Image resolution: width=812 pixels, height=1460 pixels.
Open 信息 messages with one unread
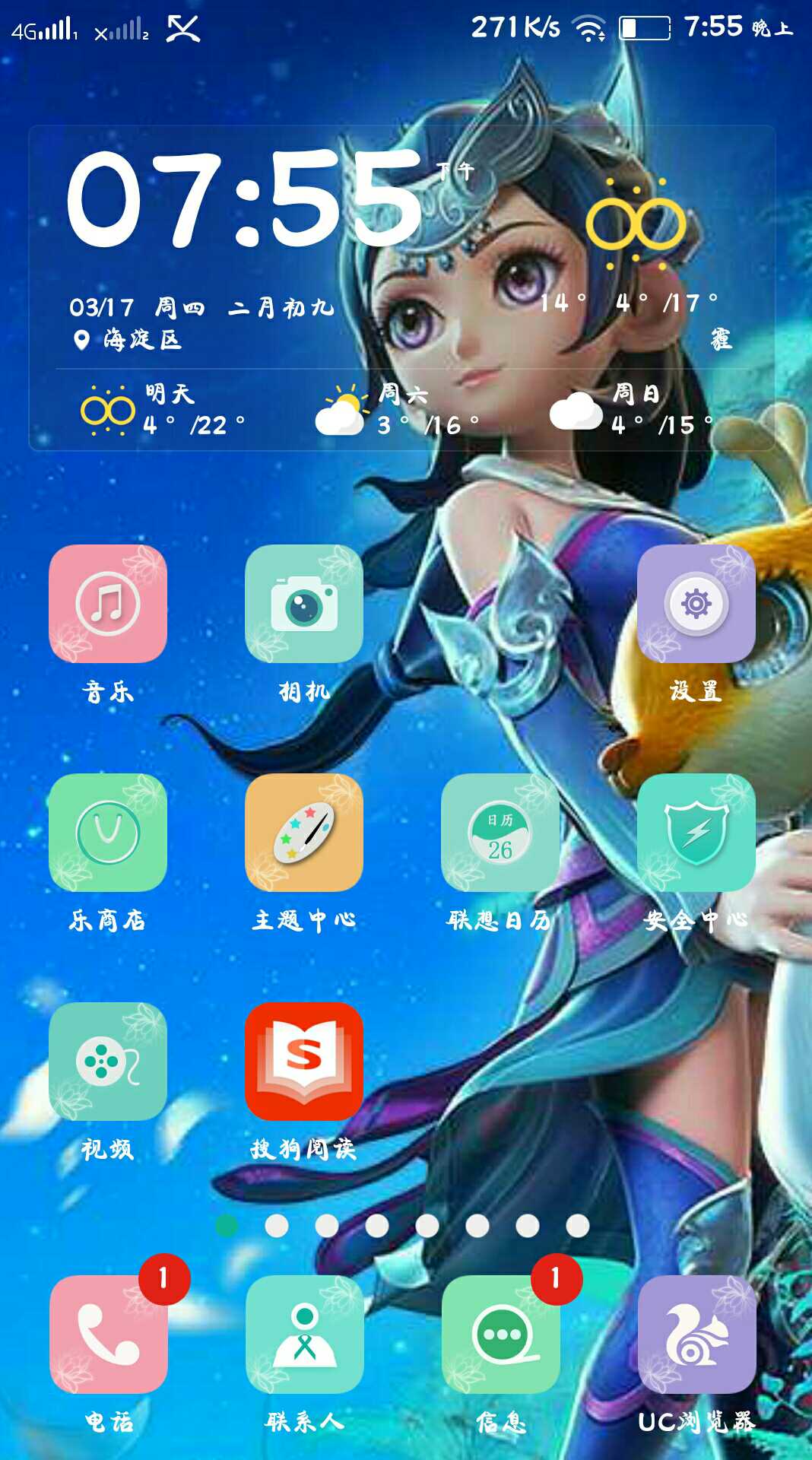pyautogui.click(x=500, y=1335)
